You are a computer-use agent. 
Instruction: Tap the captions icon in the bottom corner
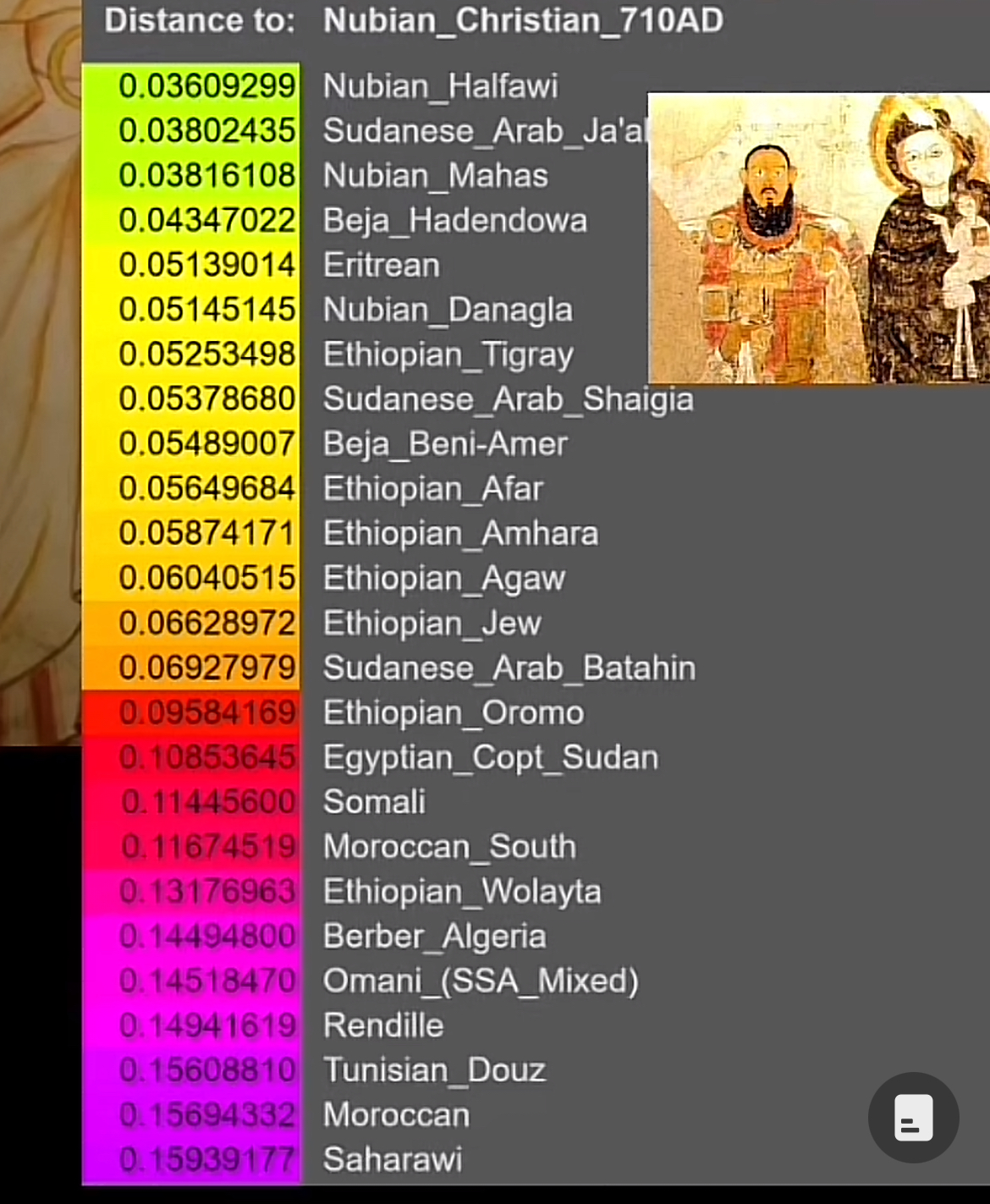pyautogui.click(x=913, y=1118)
